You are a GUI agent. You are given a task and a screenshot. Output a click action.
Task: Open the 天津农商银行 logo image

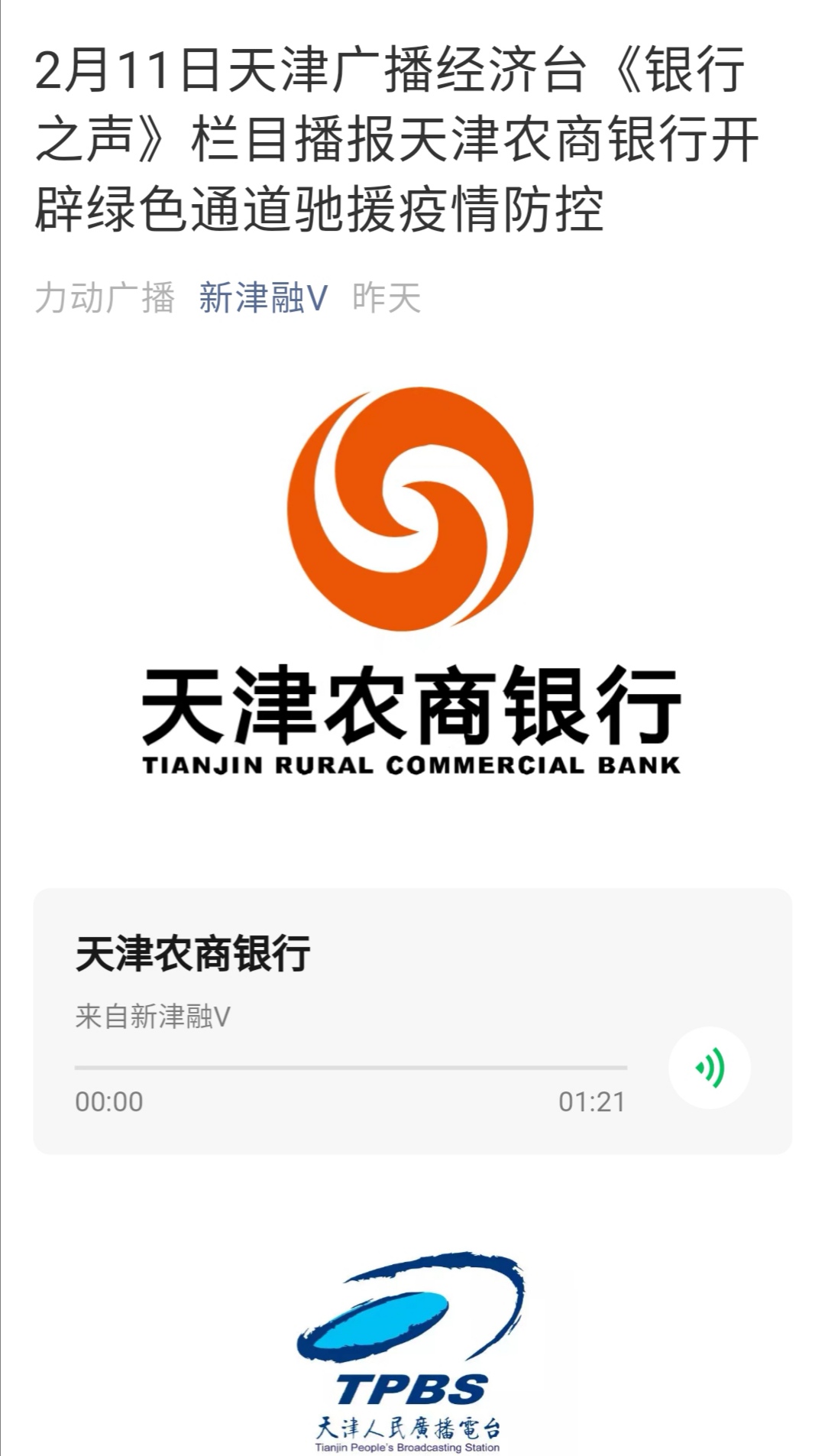coord(411,581)
